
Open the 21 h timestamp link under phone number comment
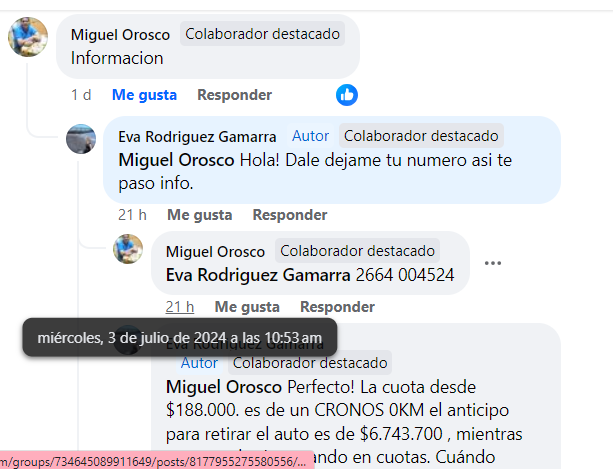[x=180, y=306]
